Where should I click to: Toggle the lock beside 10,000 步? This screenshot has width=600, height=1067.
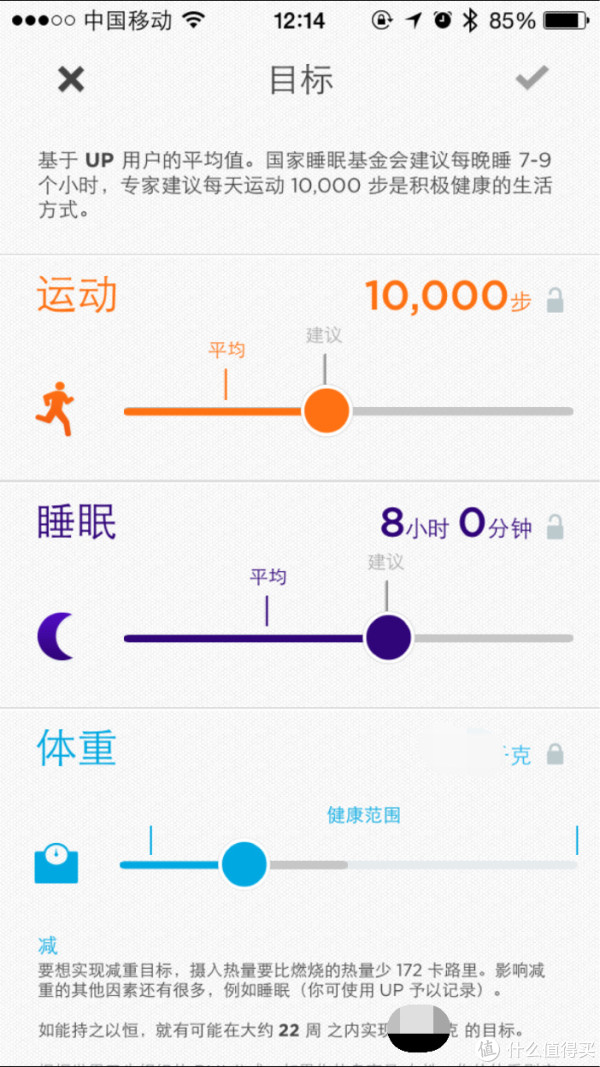[555, 300]
